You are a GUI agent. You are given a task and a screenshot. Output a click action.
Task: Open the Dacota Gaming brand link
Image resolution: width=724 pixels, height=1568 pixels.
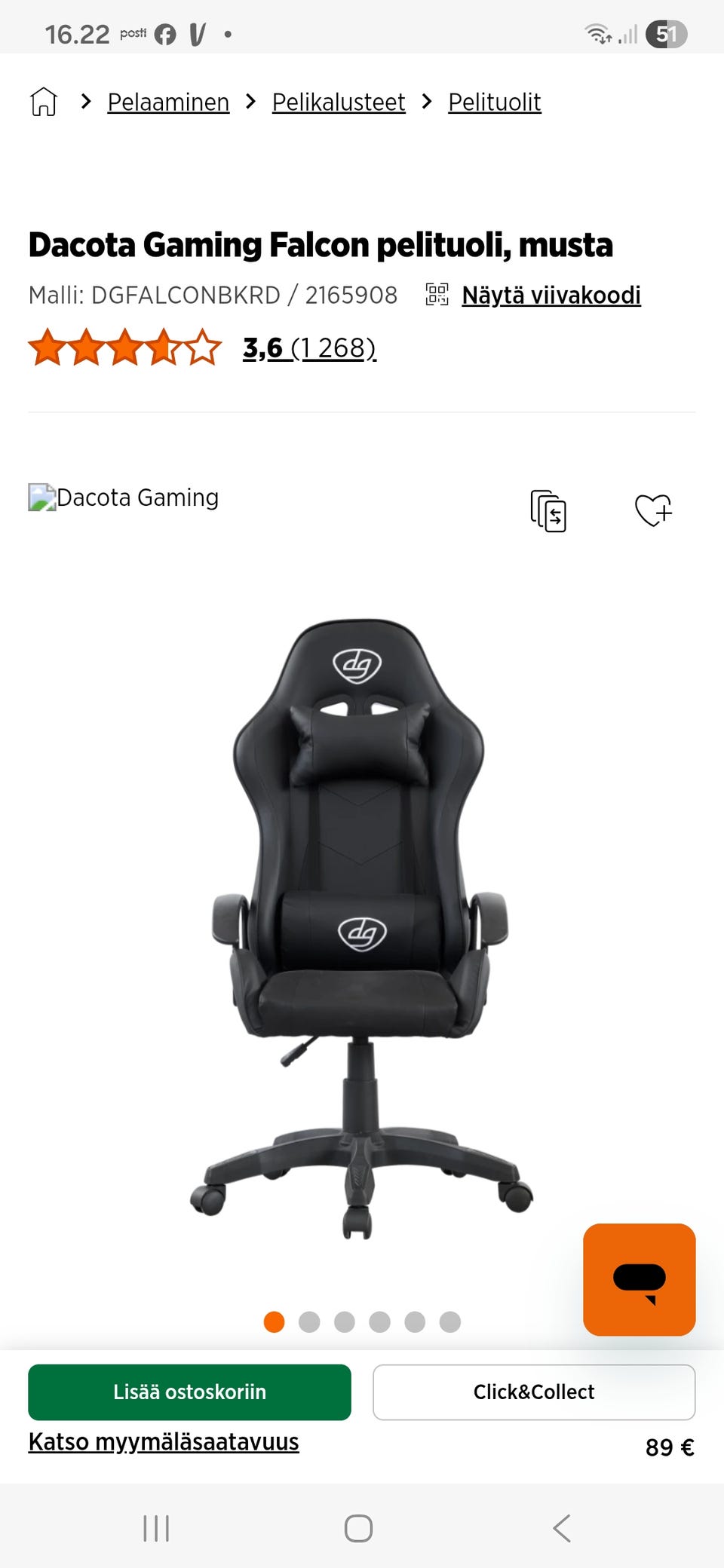tap(124, 498)
